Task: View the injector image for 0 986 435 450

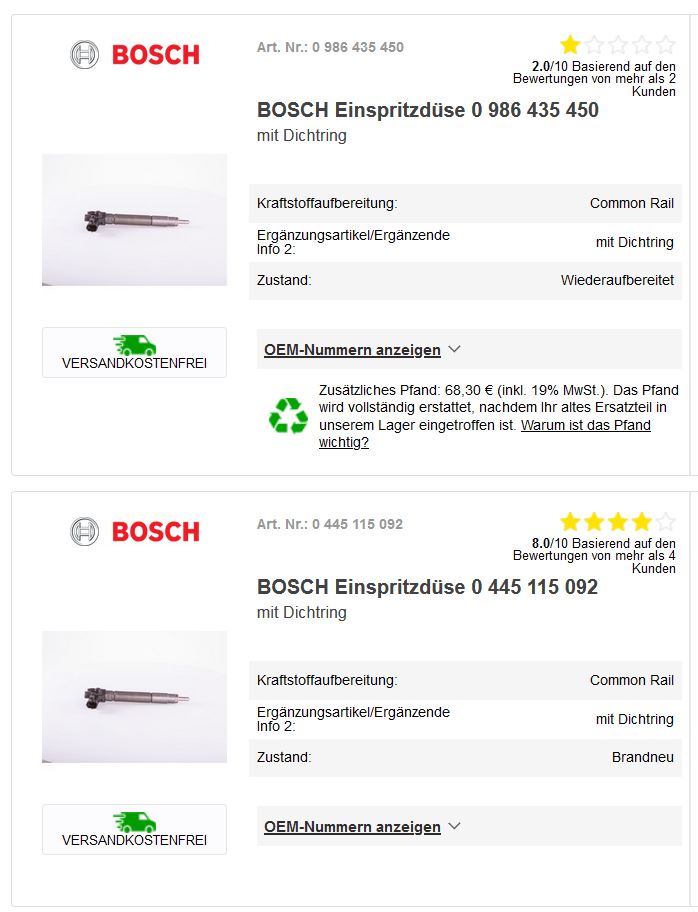Action: [134, 220]
